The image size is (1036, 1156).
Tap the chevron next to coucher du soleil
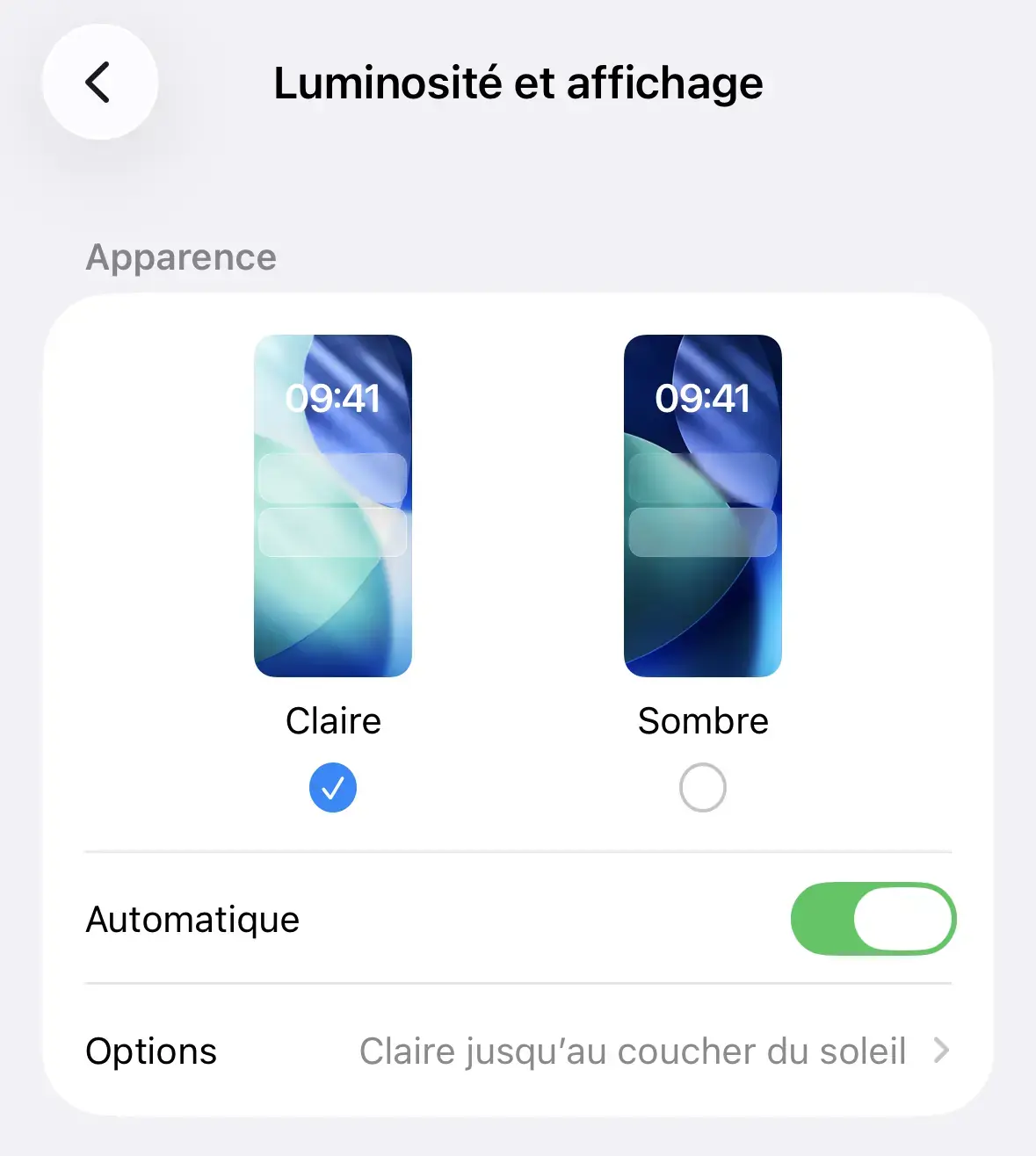[x=940, y=1051]
